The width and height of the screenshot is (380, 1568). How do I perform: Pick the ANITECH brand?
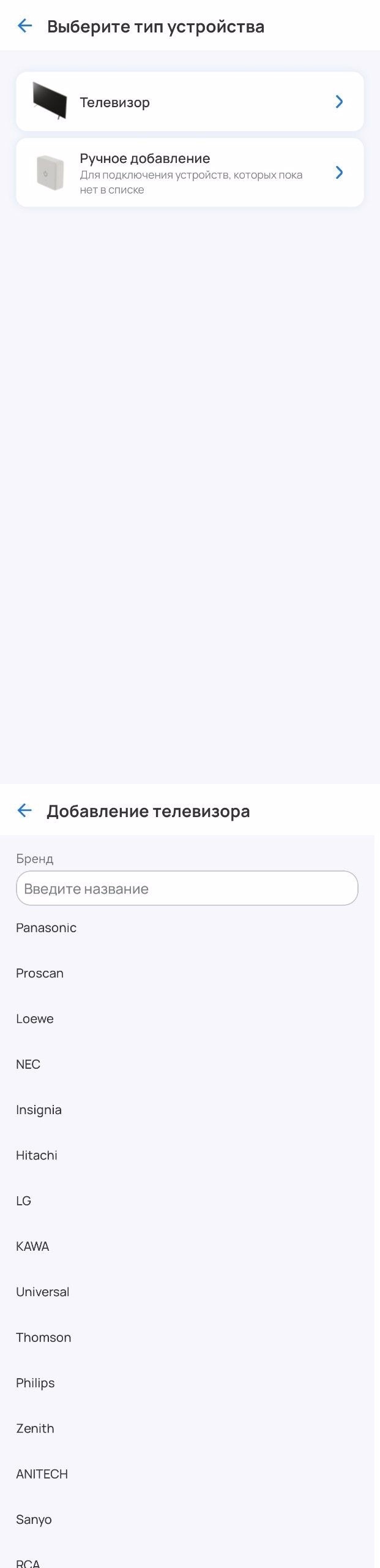[42, 1474]
